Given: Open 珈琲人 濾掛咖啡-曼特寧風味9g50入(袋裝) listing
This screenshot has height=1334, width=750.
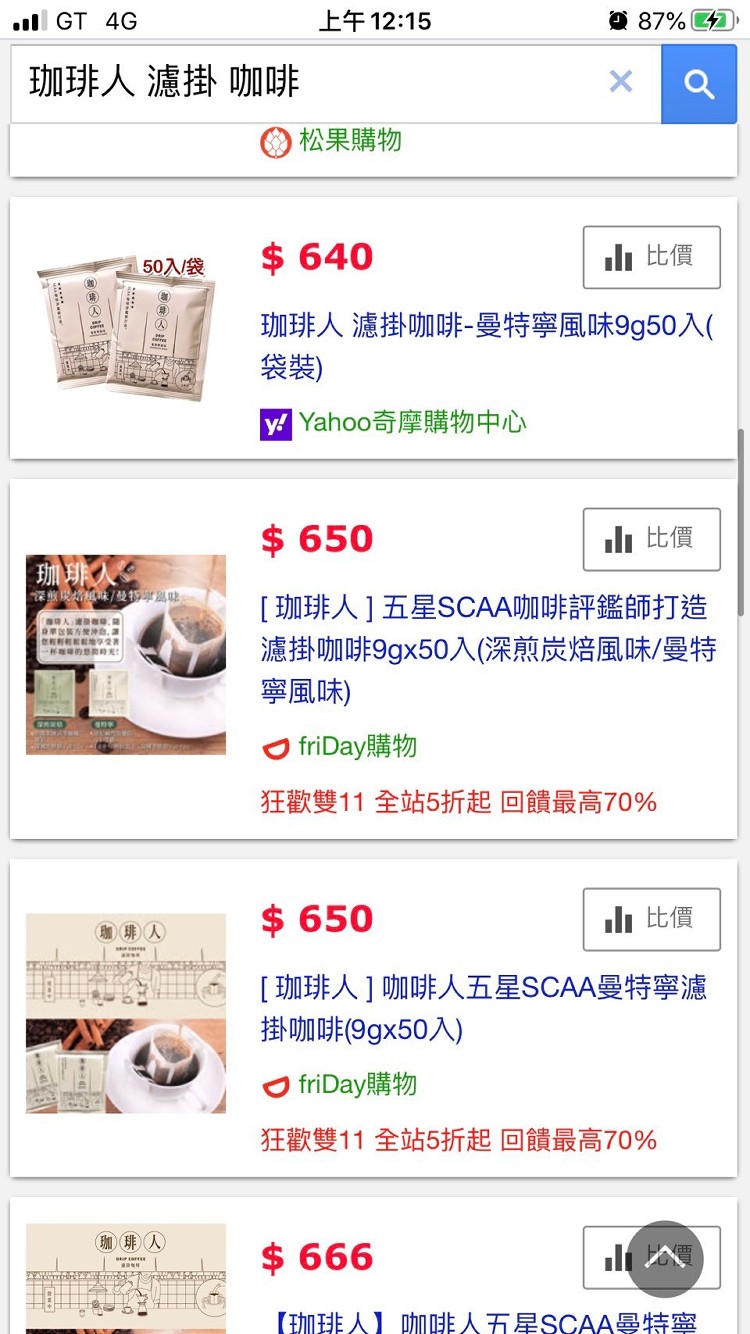Looking at the screenshot, I should [486, 346].
